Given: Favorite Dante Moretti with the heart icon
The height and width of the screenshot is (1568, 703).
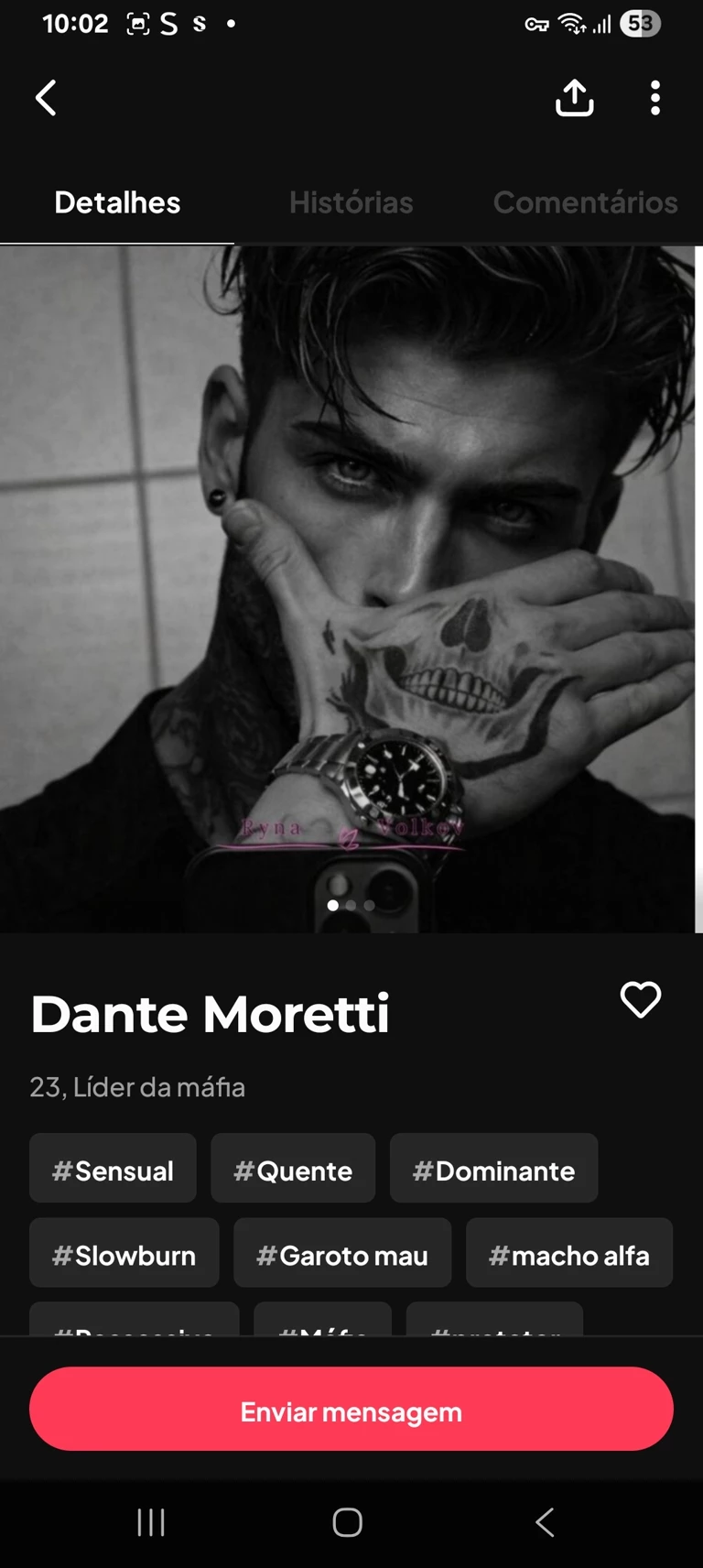Looking at the screenshot, I should (x=640, y=999).
